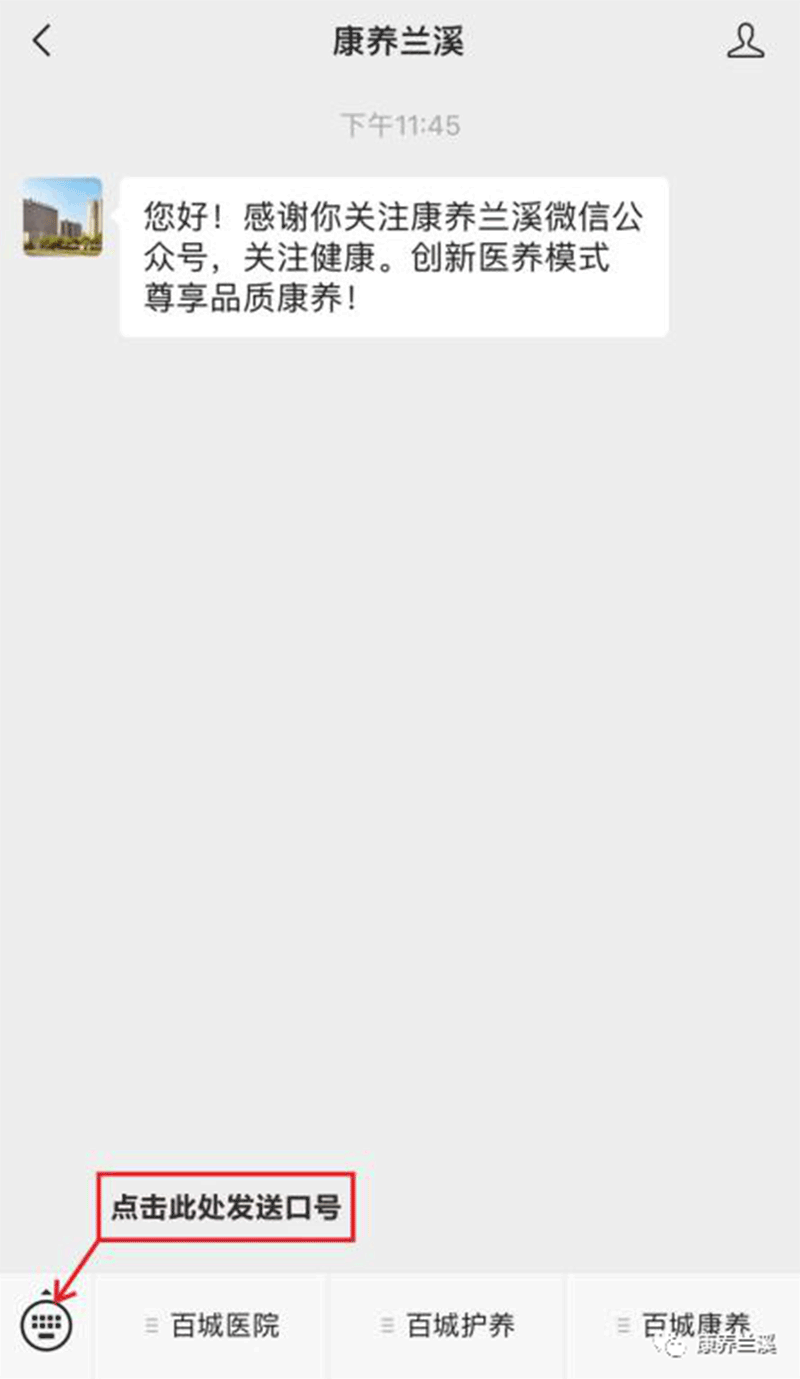Switch to keyboard input mode
Viewport: 800px width, 1379px height.
coord(46,1326)
